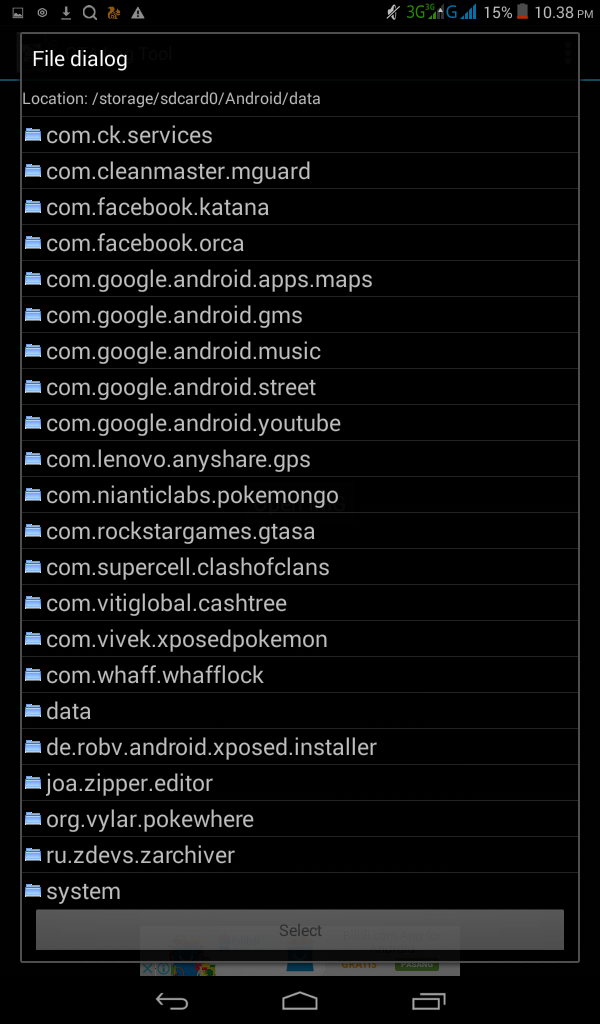The image size is (600, 1024).
Task: Open the com.cleanmaster.mguard folder
Action: coord(178,171)
